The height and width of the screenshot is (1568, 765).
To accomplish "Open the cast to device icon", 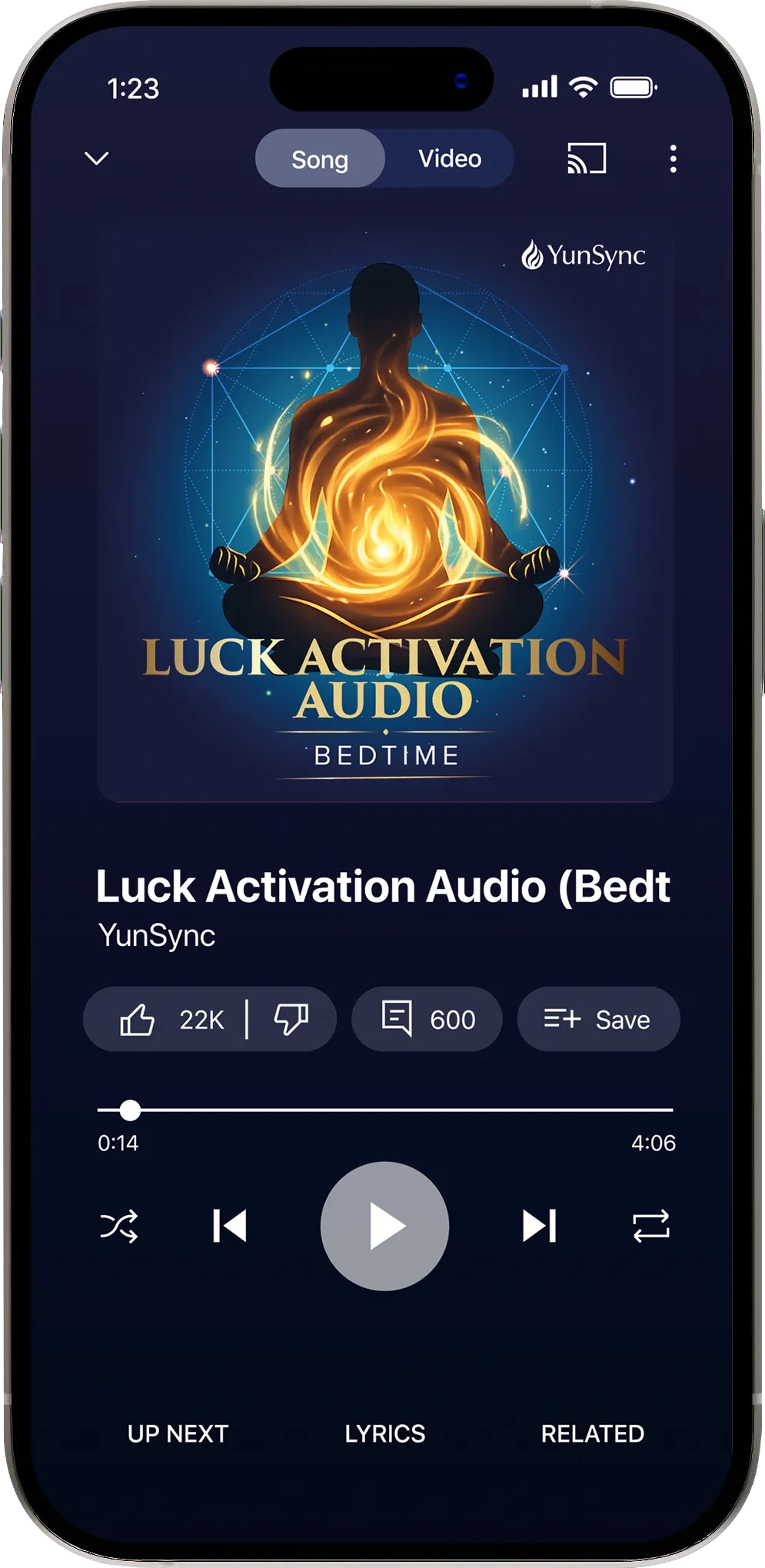I will click(587, 158).
